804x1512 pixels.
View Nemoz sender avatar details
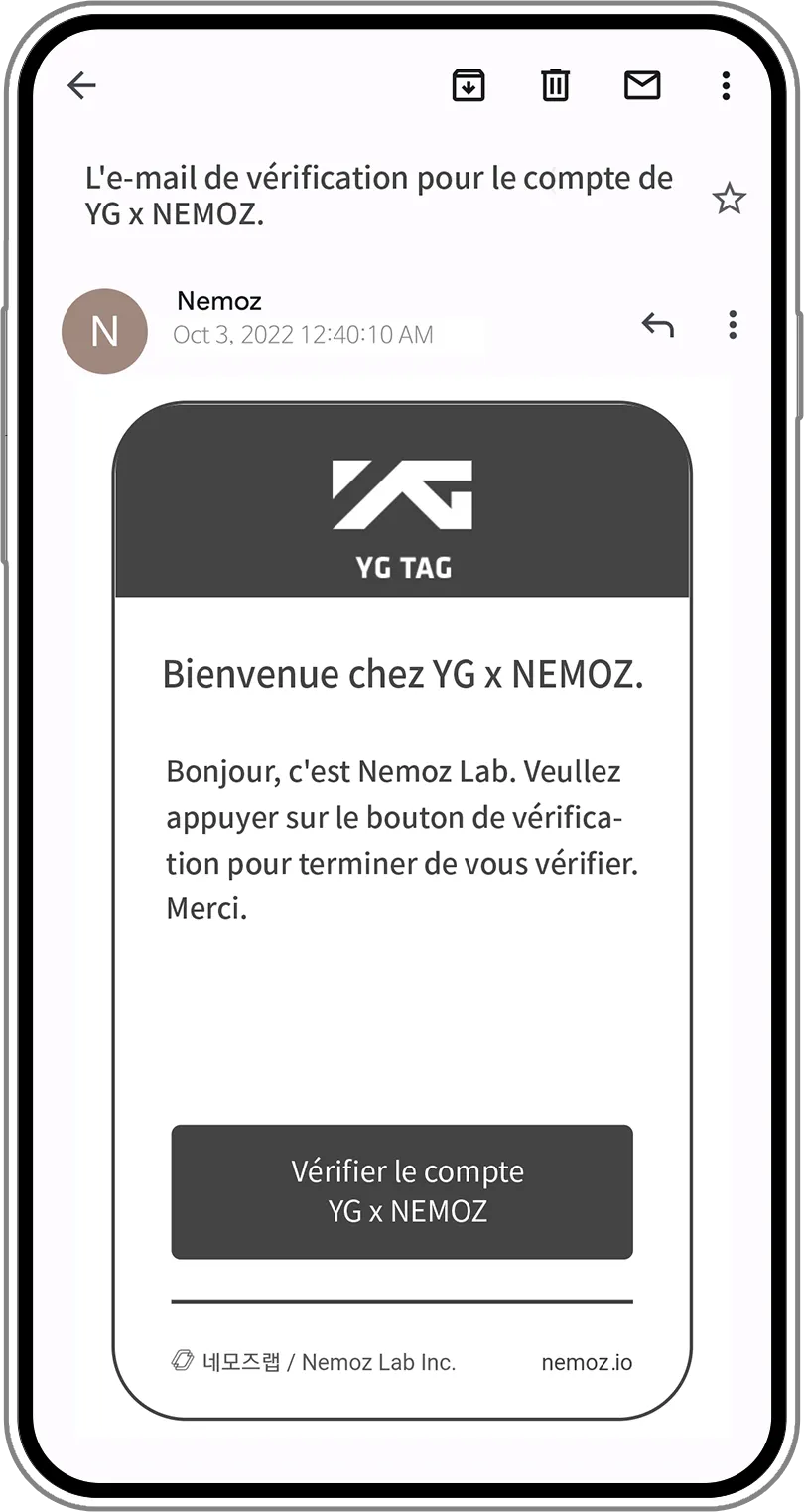pos(104,332)
